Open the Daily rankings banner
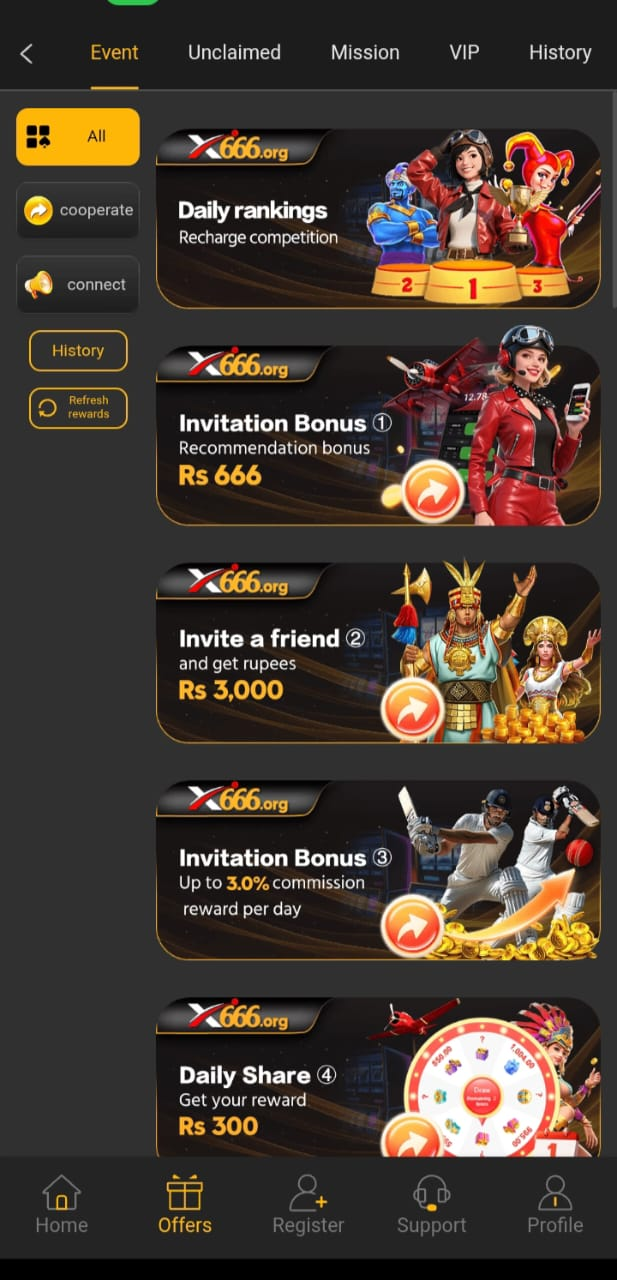The image size is (617, 1280). (378, 219)
